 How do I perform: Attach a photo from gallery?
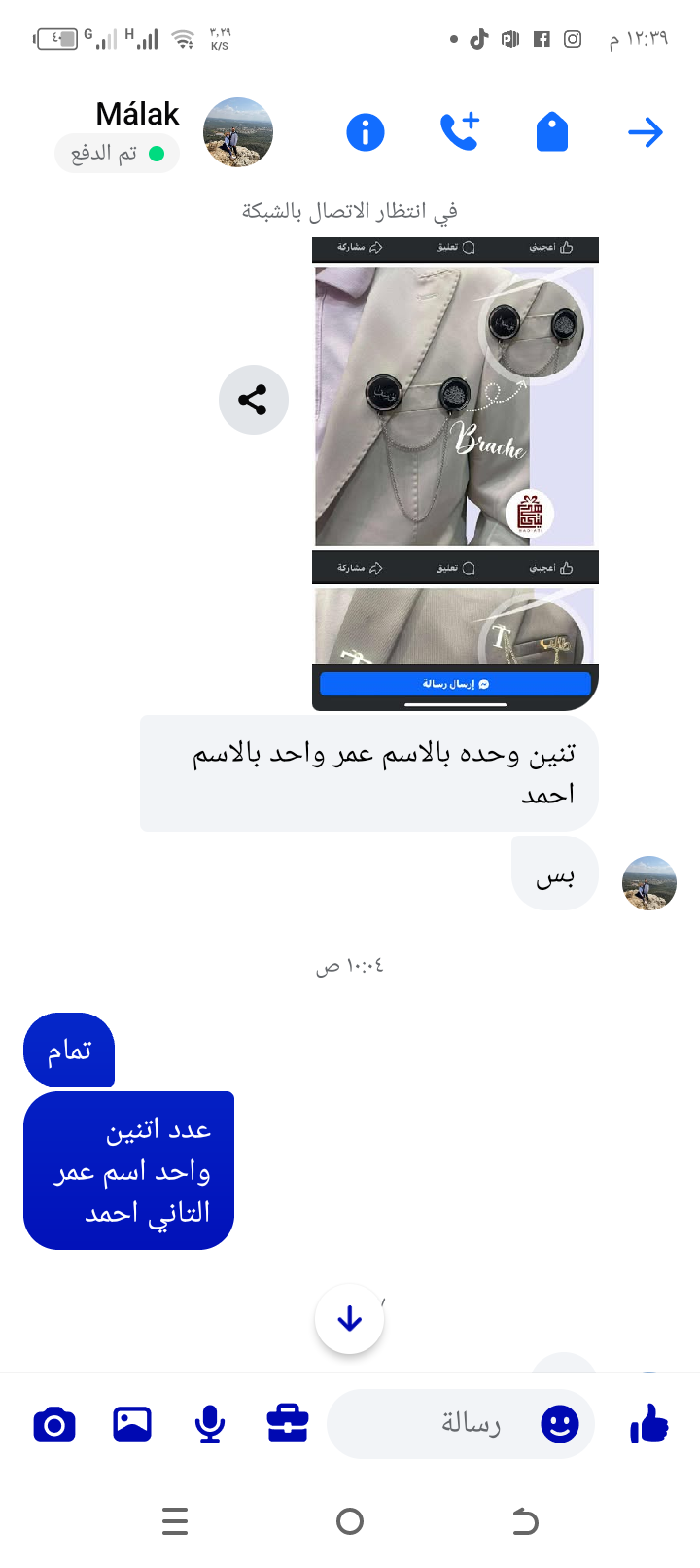click(132, 1424)
